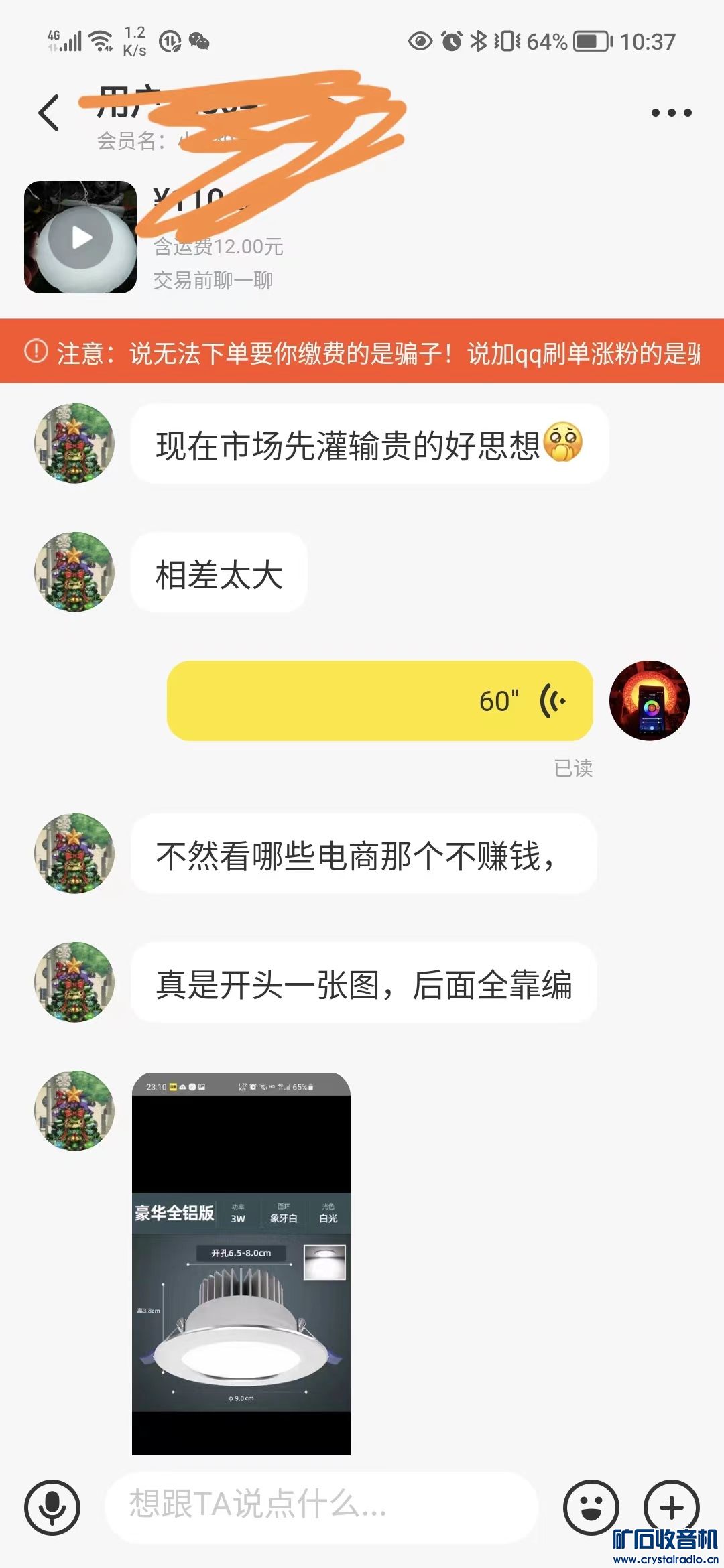
Task: Open the three-dot overflow menu
Action: click(x=671, y=113)
